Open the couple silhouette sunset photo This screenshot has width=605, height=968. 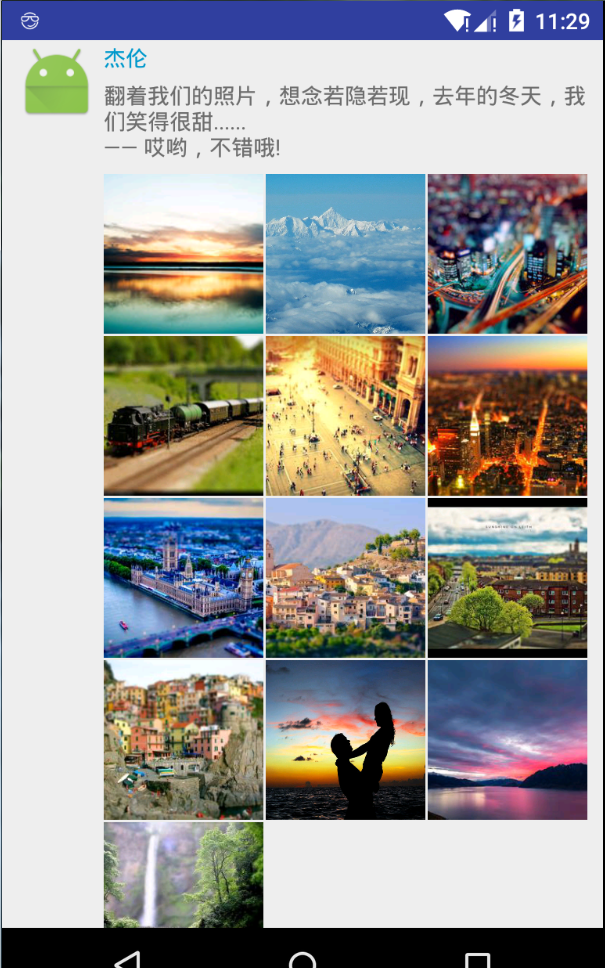click(x=346, y=739)
